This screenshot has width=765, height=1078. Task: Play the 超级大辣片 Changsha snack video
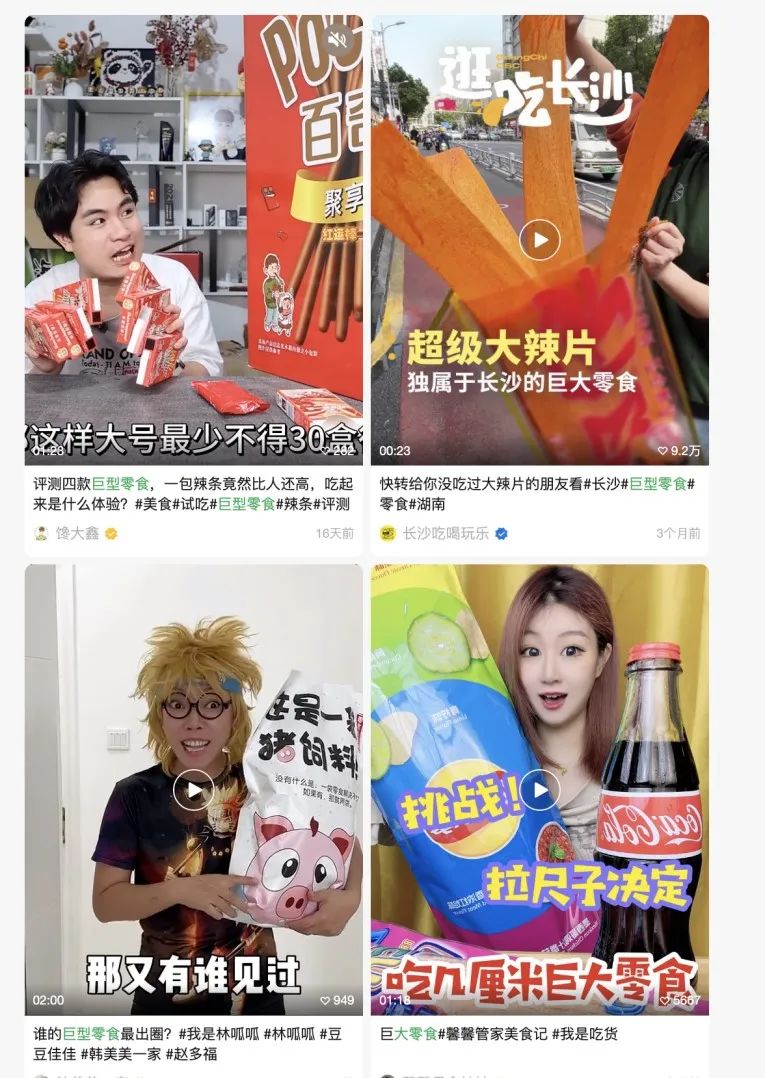click(x=540, y=240)
